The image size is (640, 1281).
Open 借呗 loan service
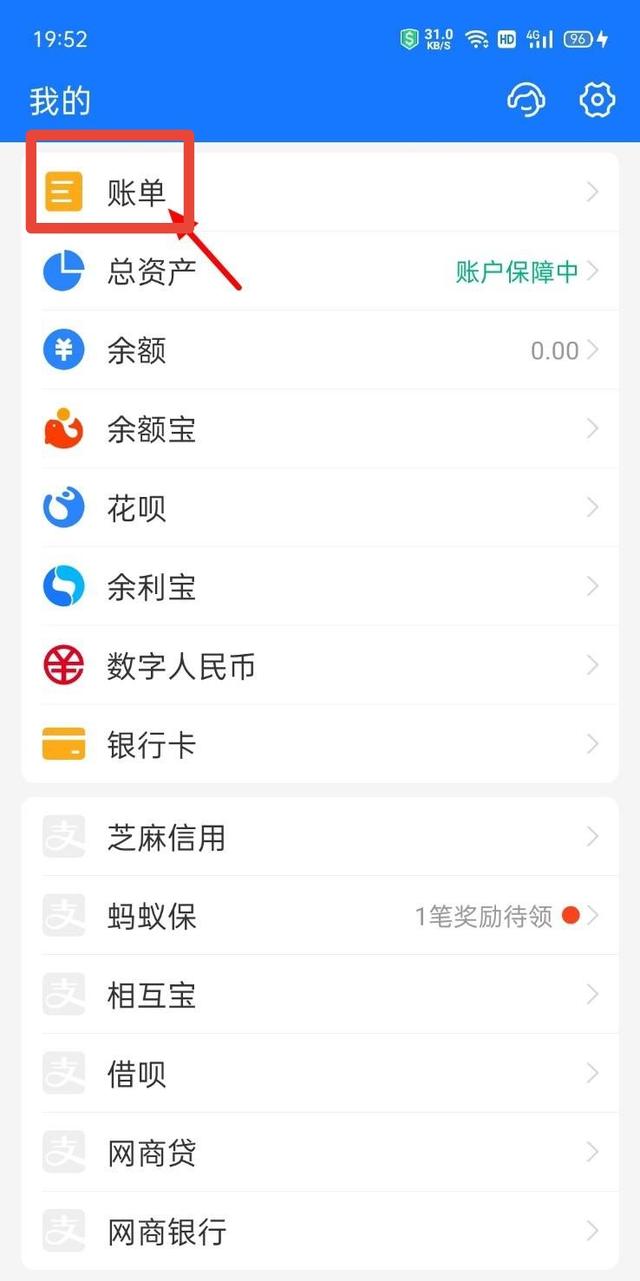[320, 1074]
